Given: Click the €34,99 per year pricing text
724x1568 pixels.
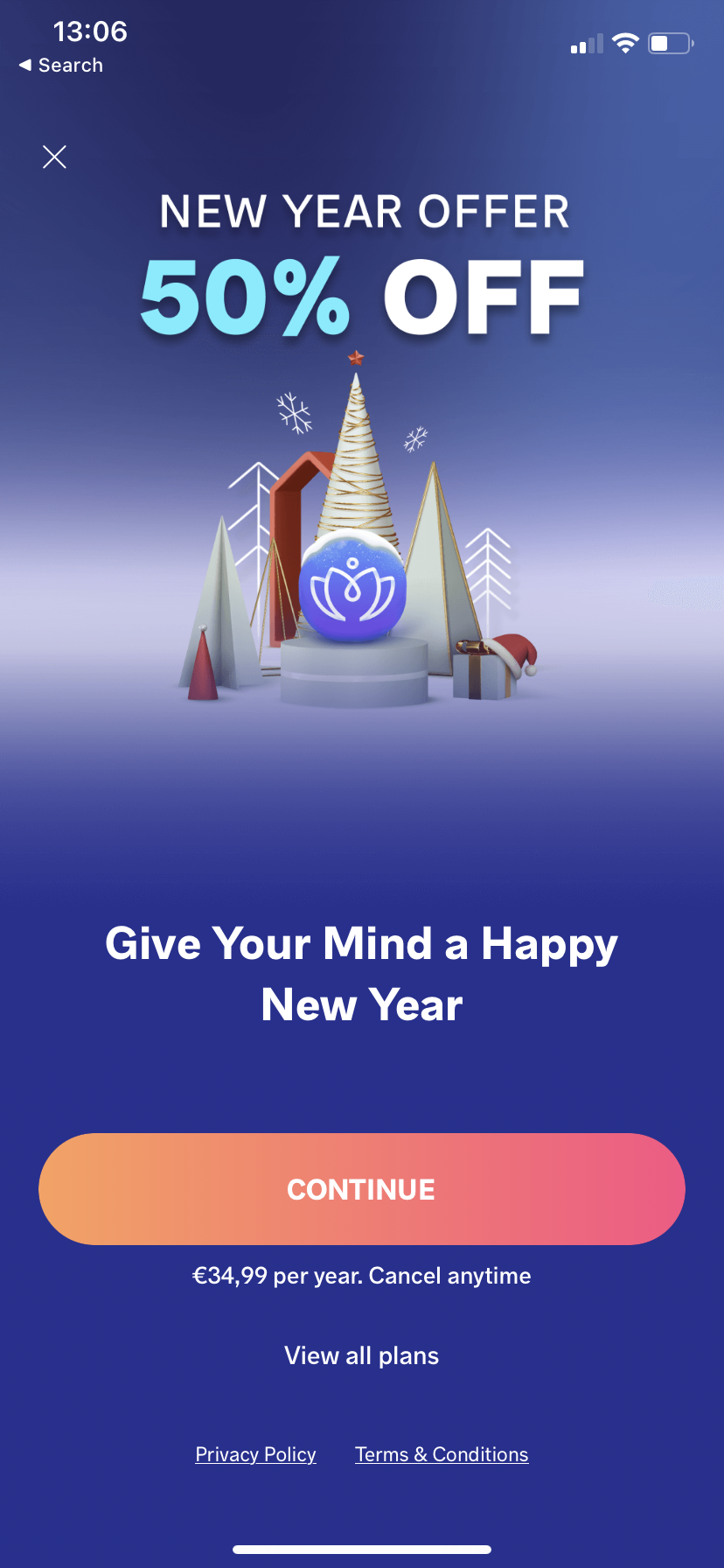Looking at the screenshot, I should tap(361, 1275).
